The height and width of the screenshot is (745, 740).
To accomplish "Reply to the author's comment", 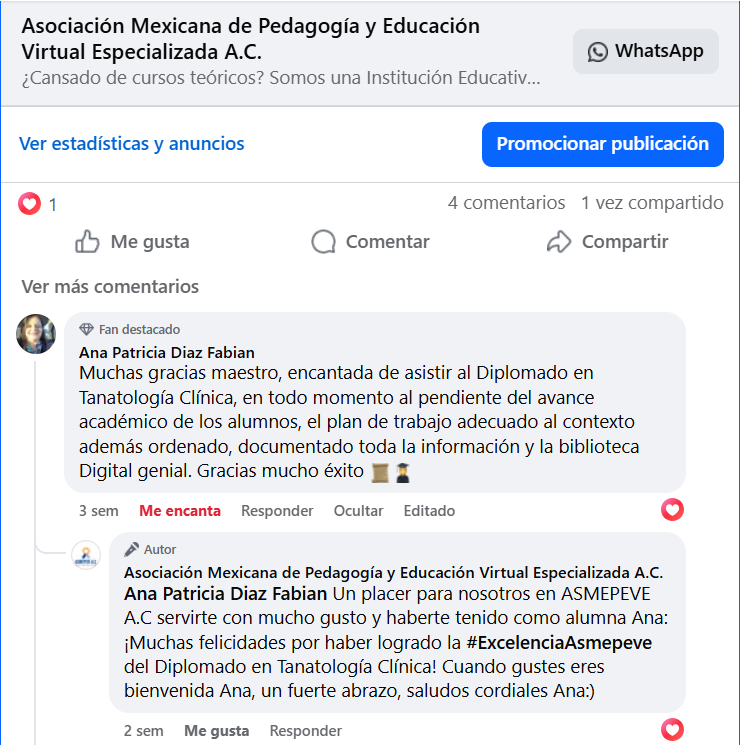I will [x=305, y=731].
